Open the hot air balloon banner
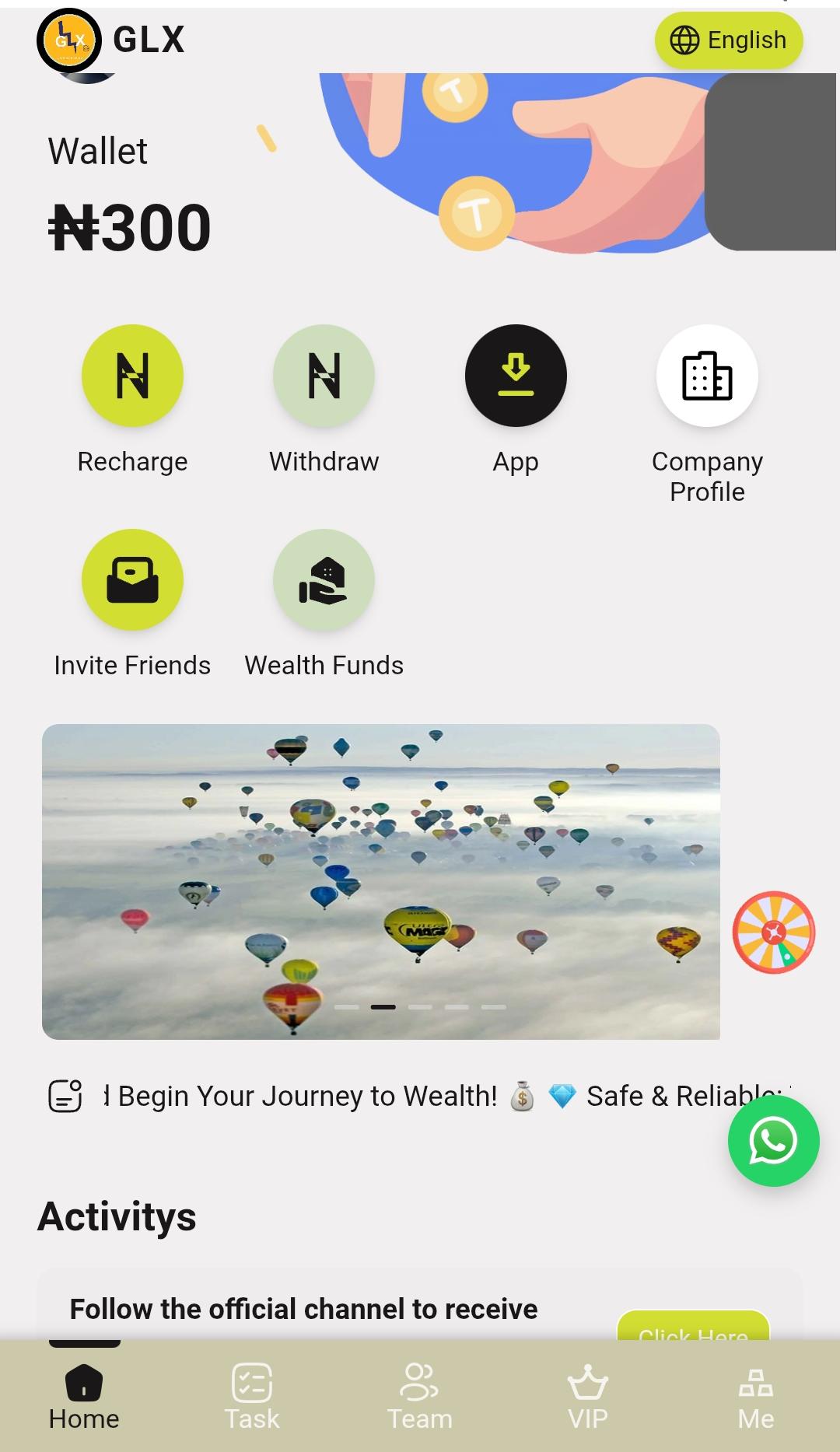Viewport: 840px width, 1452px height. [381, 881]
